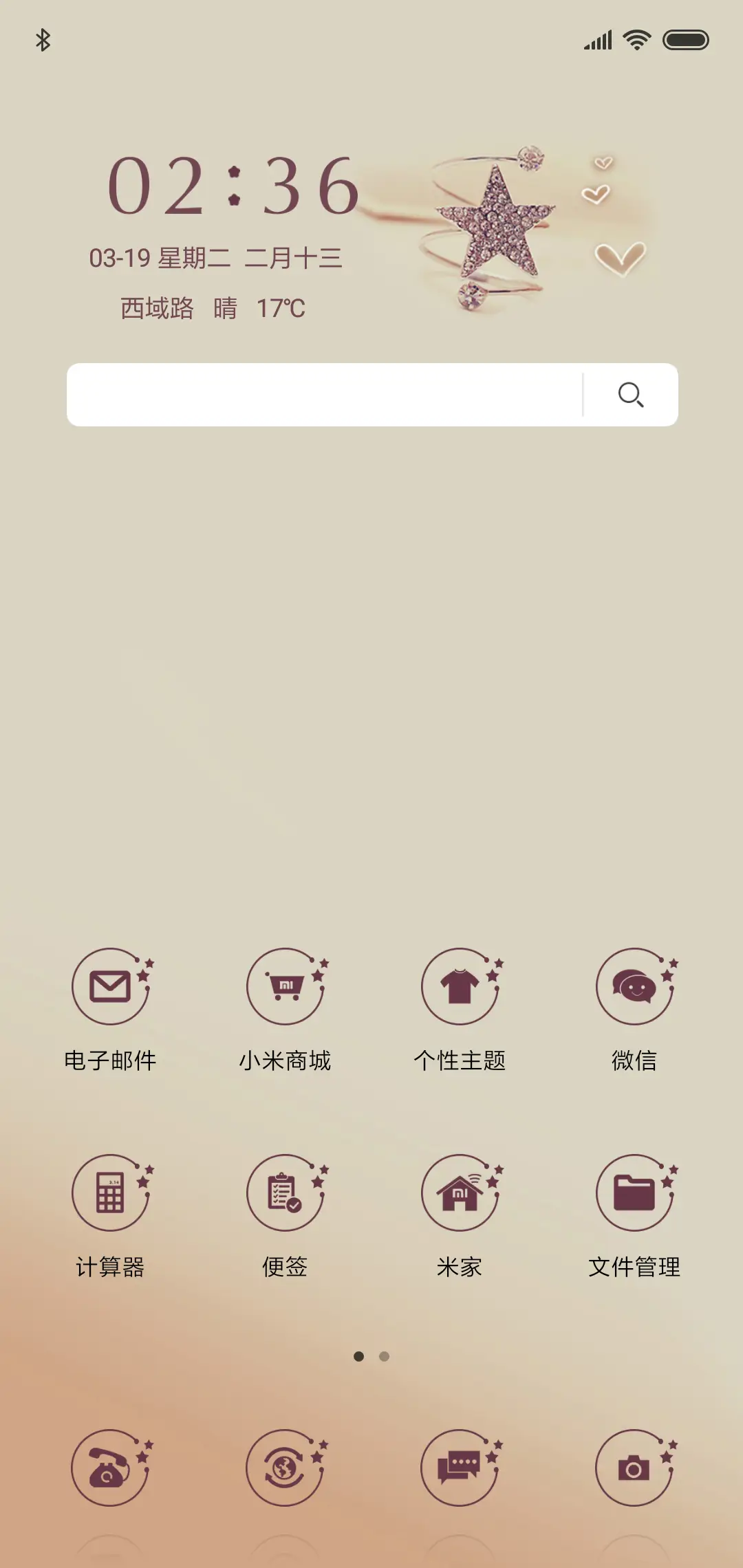Open the 微信 (WeChat) app
This screenshot has height=1568, width=743.
(x=635, y=987)
